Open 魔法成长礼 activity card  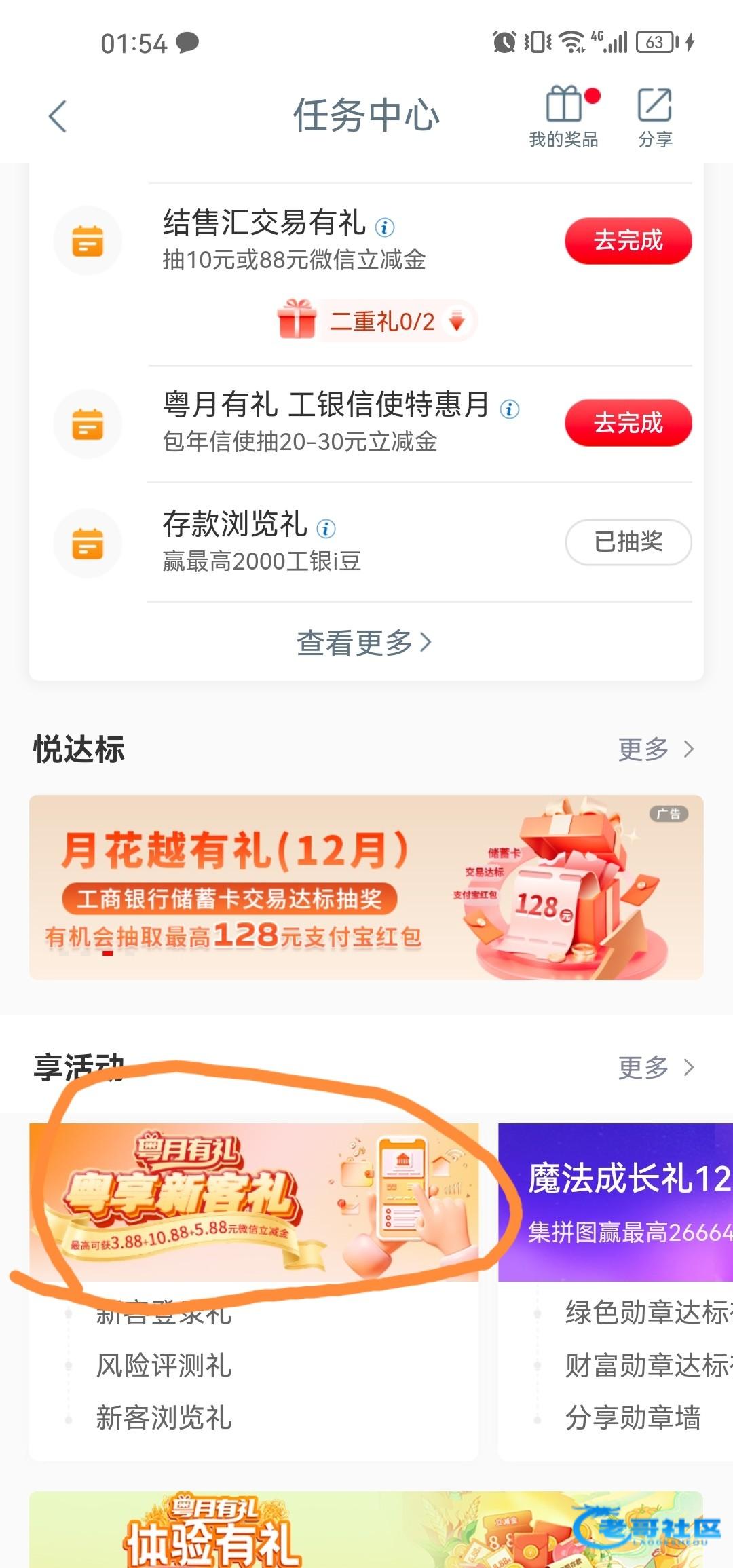[615, 1201]
